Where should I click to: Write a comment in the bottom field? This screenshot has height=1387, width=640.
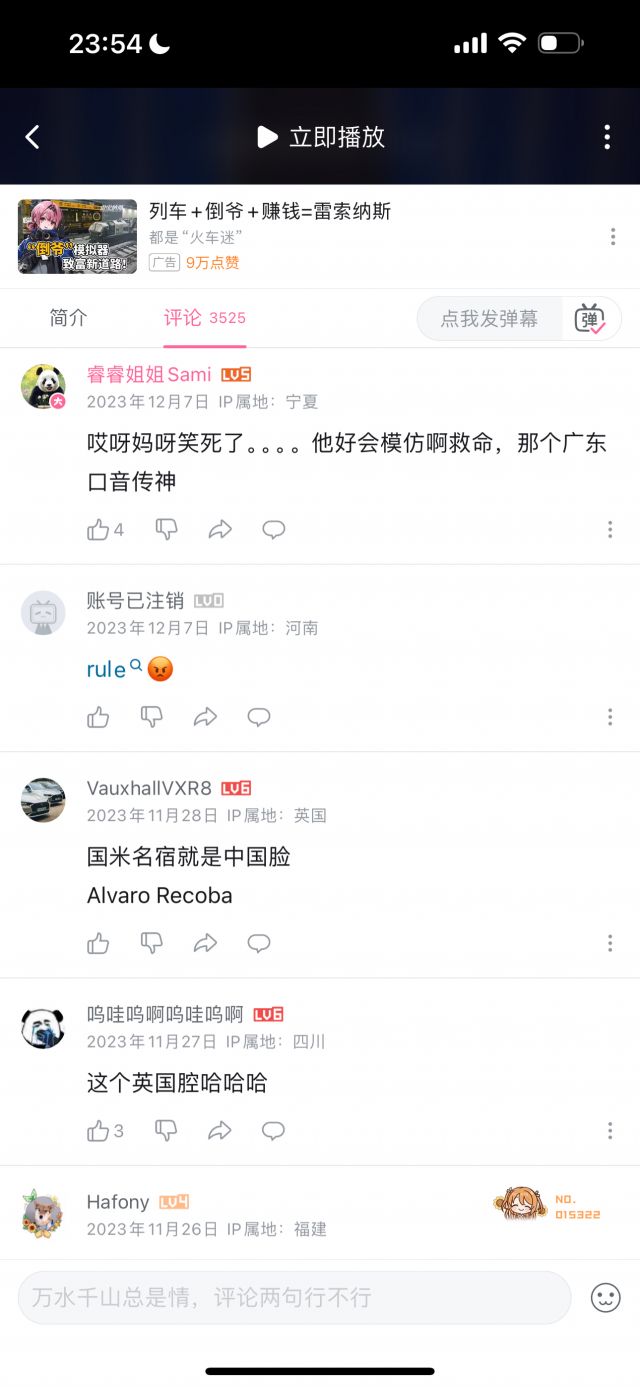pyautogui.click(x=294, y=1298)
